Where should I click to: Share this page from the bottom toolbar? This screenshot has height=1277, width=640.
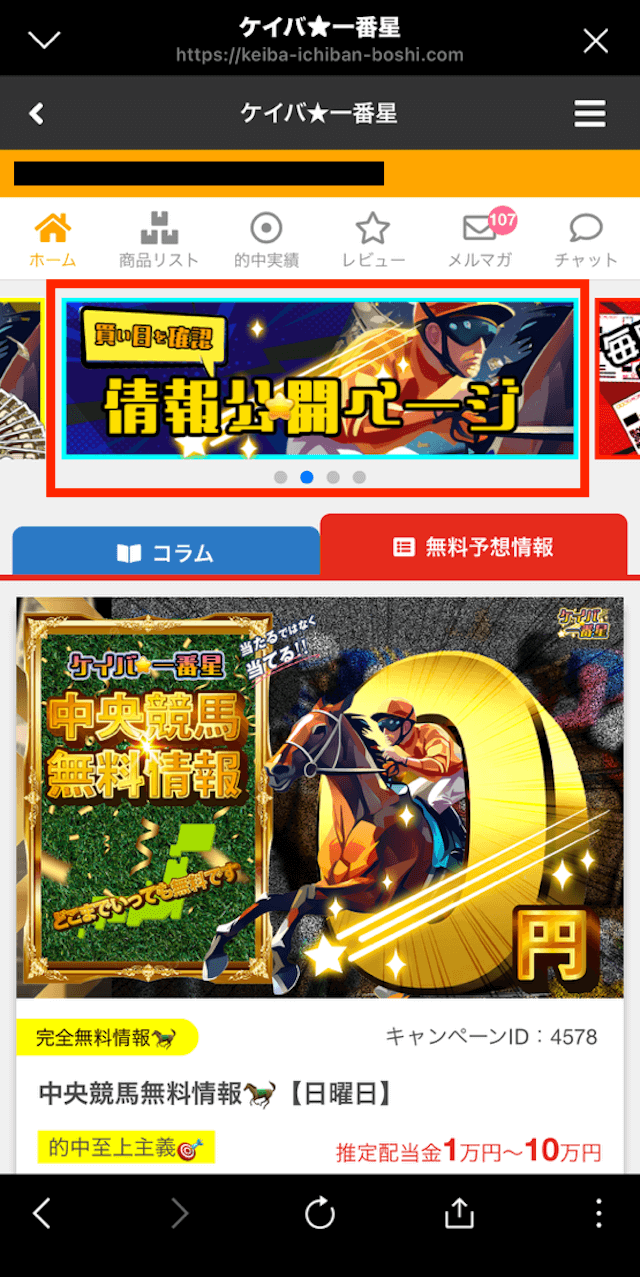459,1213
